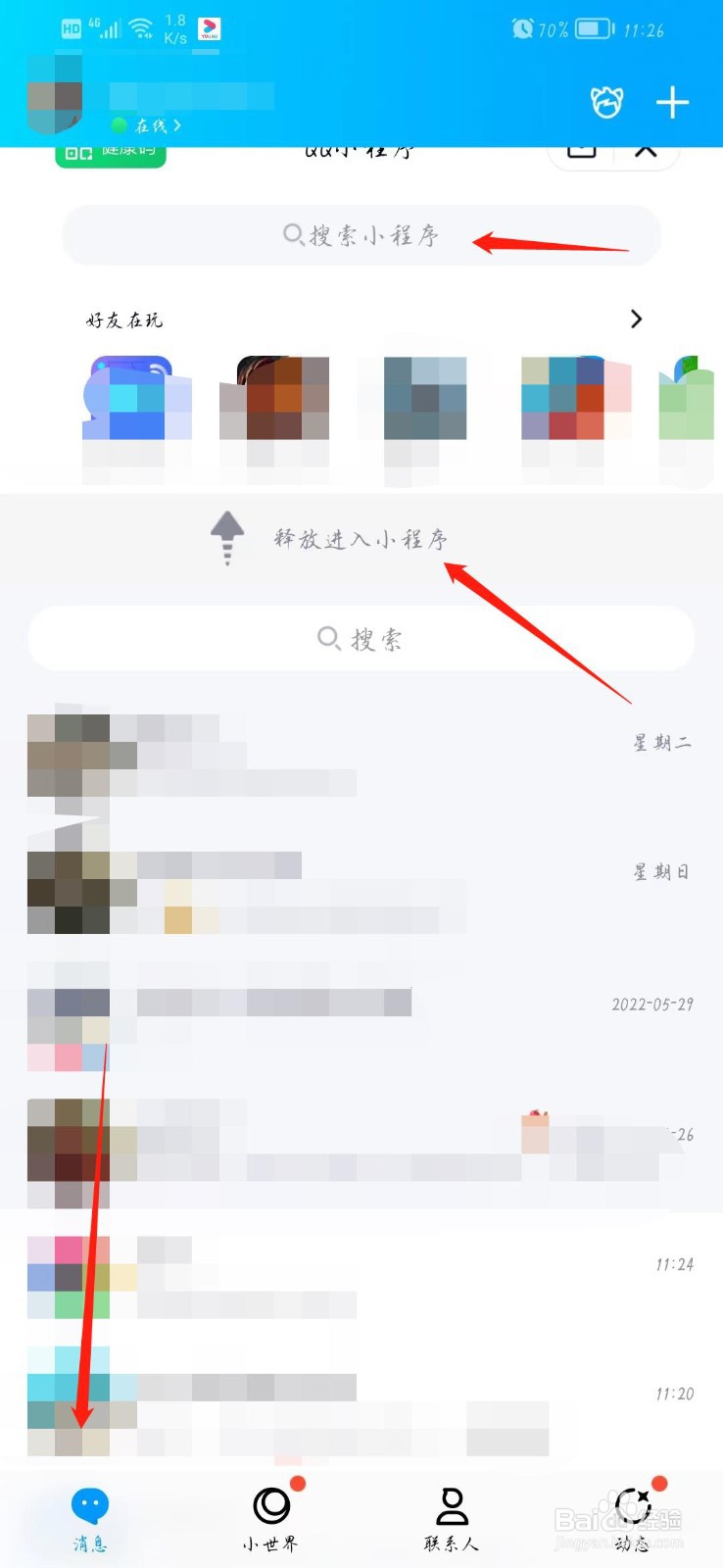The width and height of the screenshot is (723, 1568).
Task: Tap the 健康码 badge near the avatar
Action: click(x=111, y=154)
